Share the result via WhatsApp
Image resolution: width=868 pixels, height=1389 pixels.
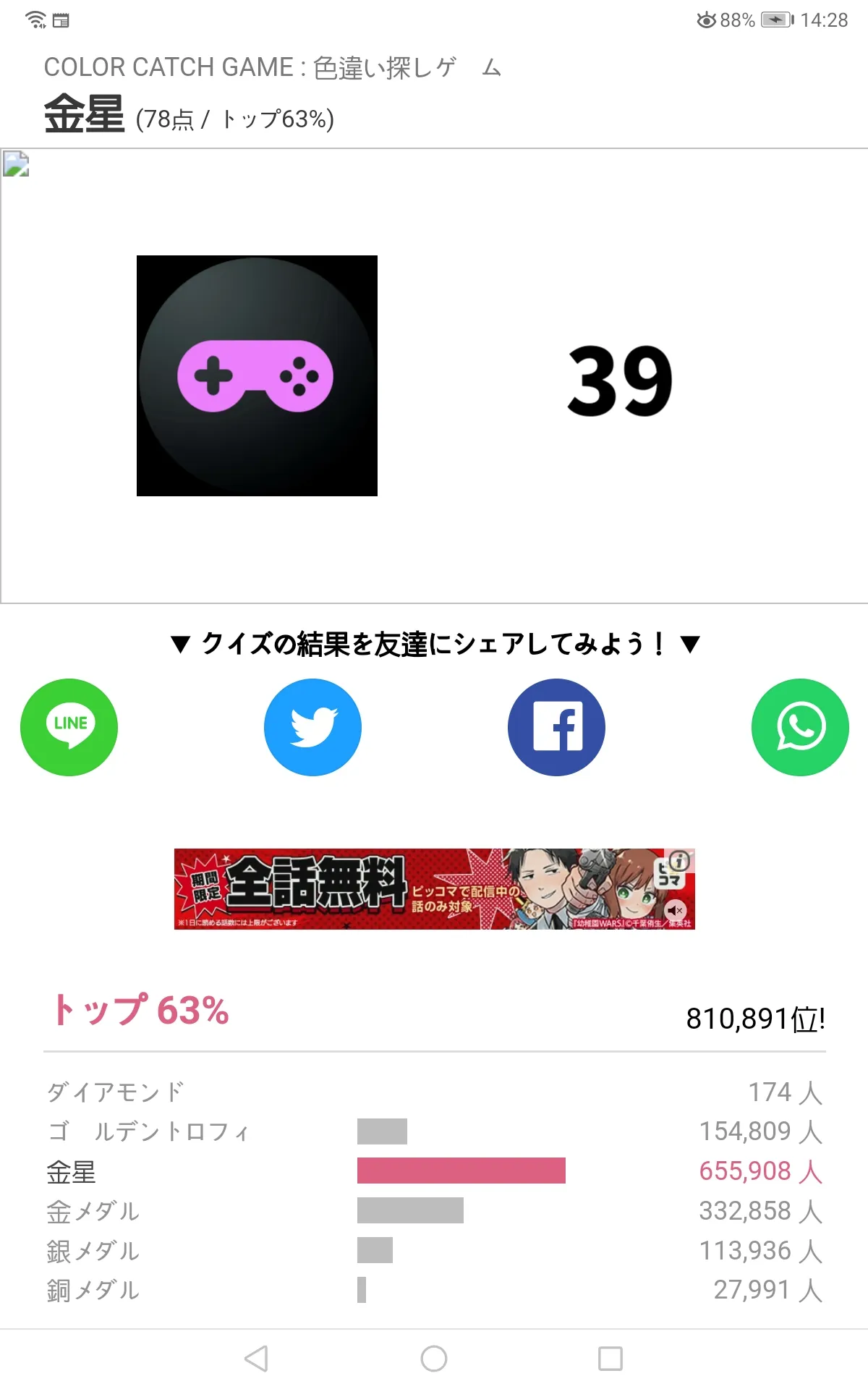(800, 727)
